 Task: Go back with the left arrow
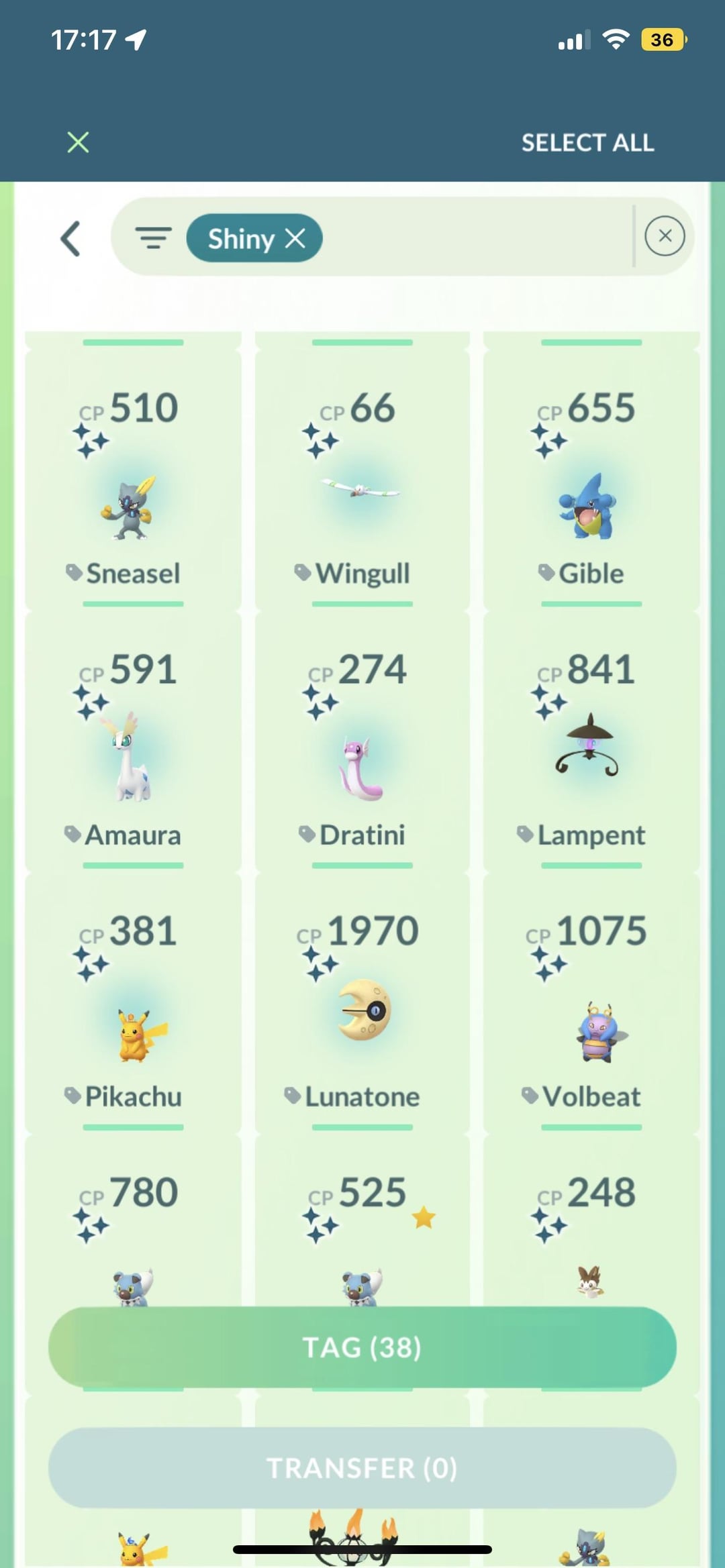pos(70,238)
